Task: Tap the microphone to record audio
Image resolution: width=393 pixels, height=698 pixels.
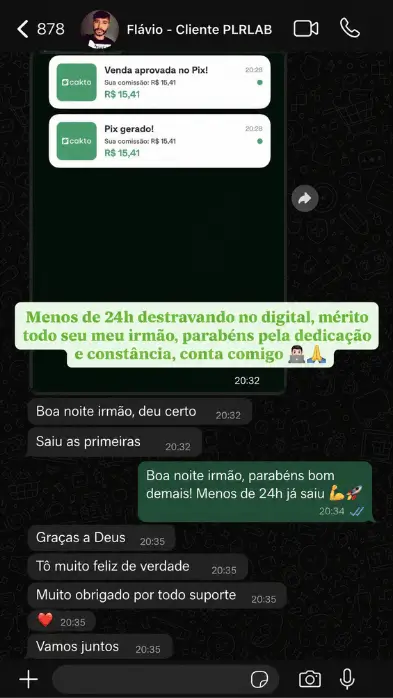Action: (x=347, y=679)
